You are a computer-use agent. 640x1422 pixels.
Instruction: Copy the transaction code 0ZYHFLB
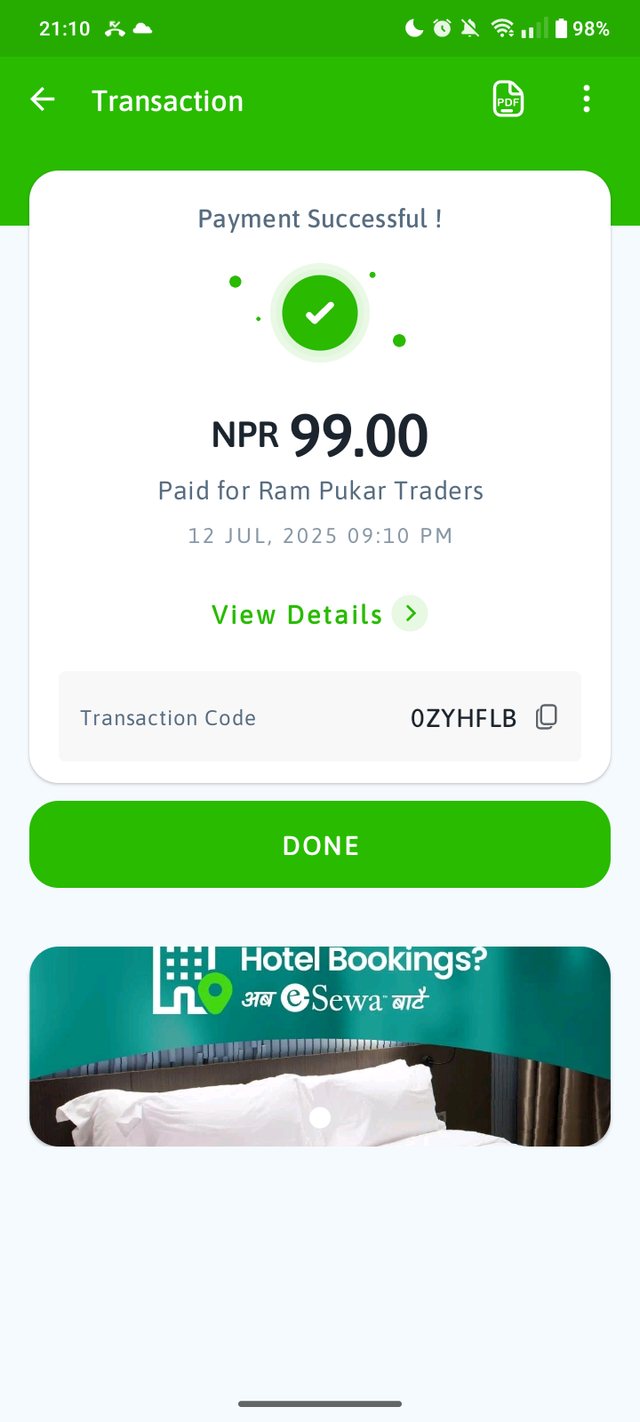[x=546, y=717]
